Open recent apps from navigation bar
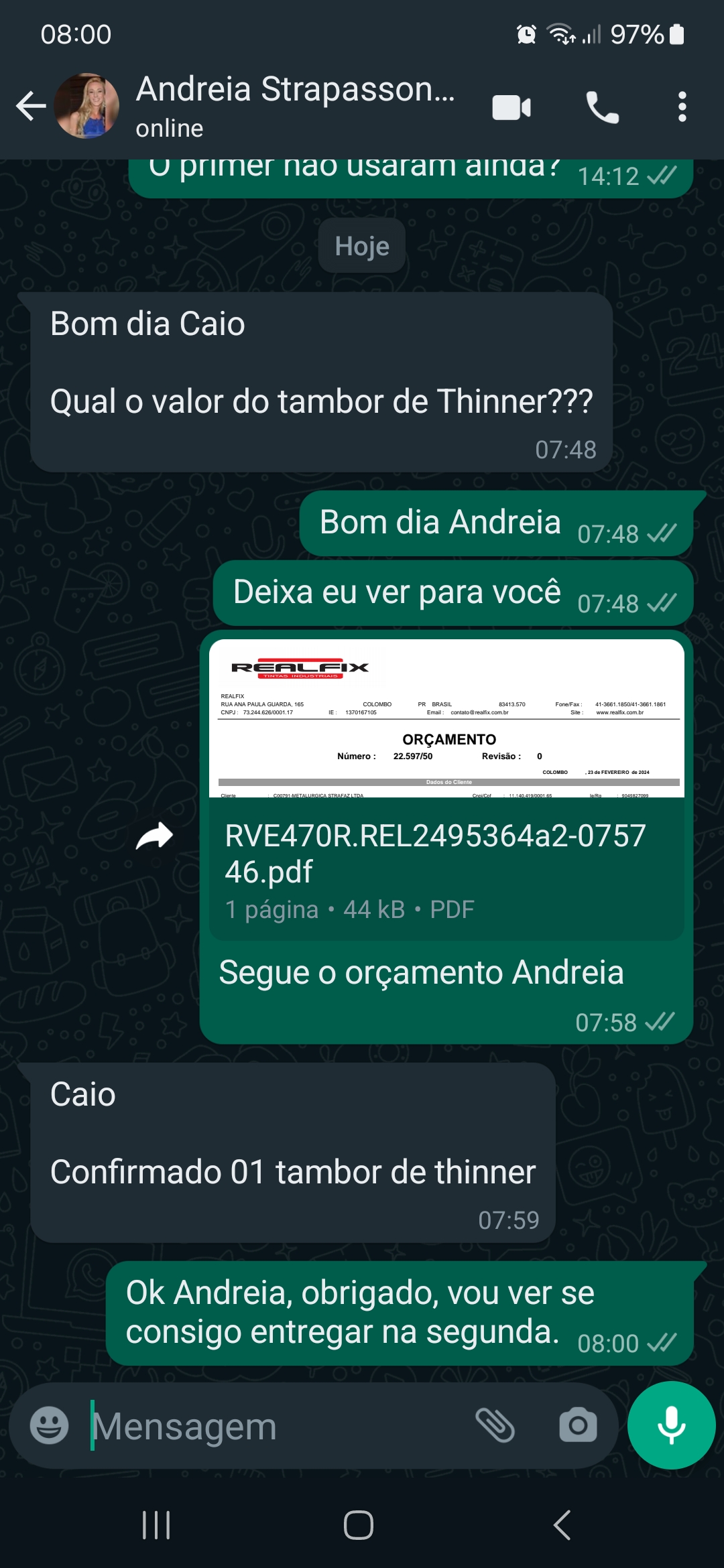 point(156,1526)
